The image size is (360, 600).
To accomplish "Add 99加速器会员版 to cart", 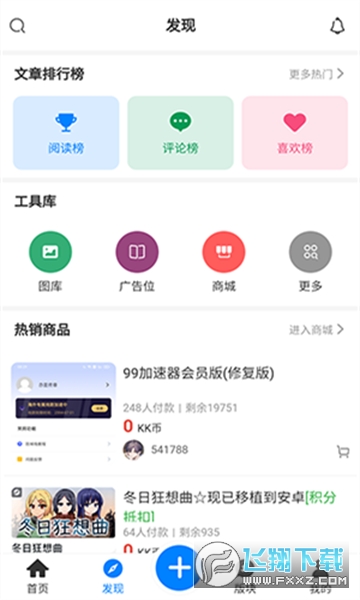I will (x=343, y=452).
